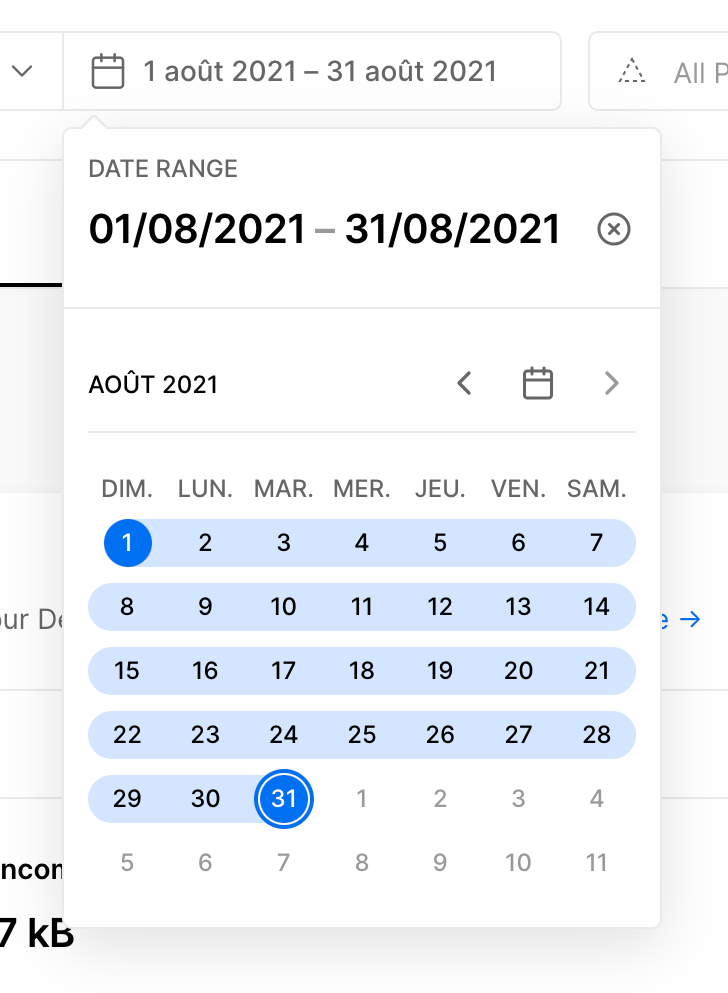Select August 31 in the calendar
The image size is (728, 993).
pos(285,799)
